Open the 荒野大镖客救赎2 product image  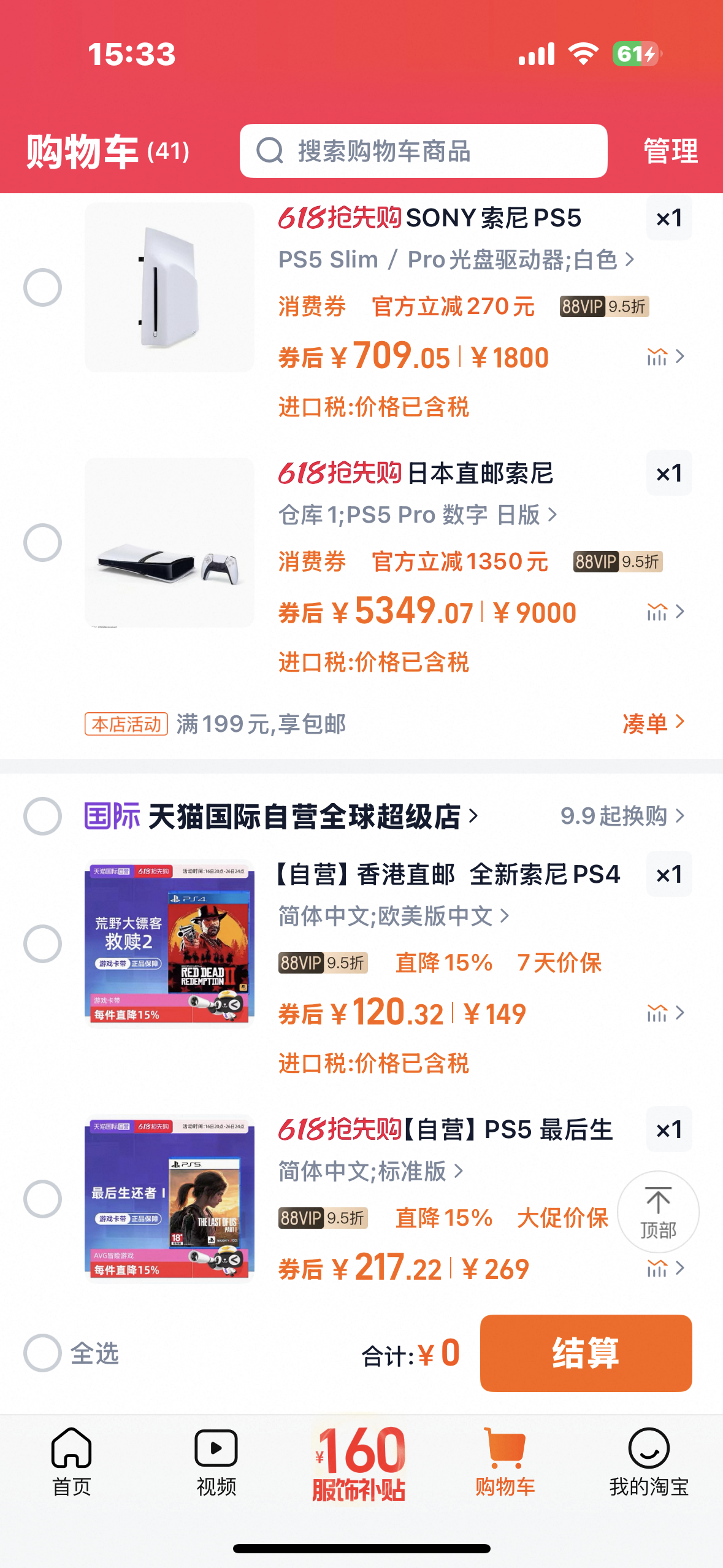169,943
